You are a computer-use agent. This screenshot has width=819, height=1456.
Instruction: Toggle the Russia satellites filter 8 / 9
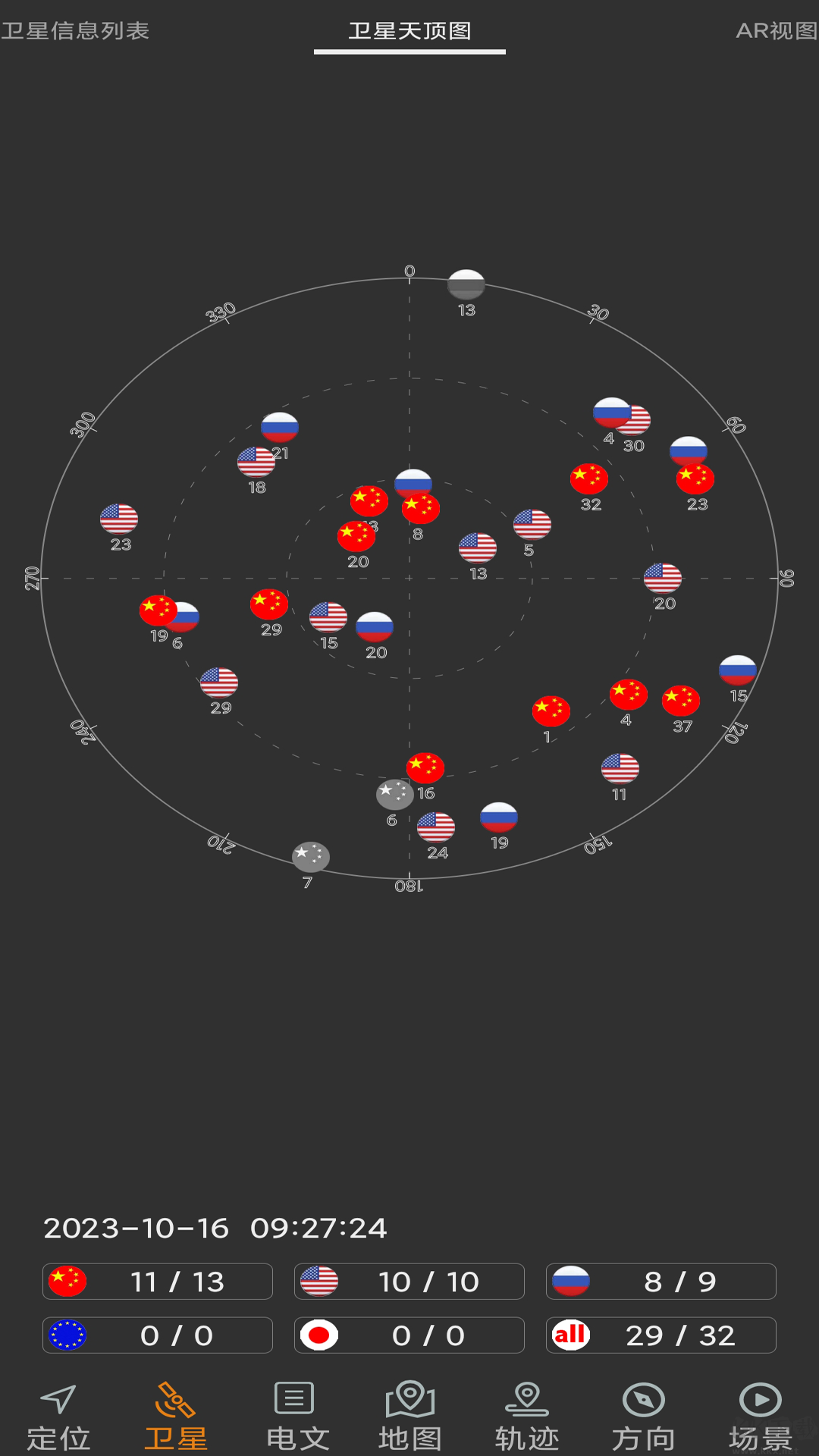(661, 1282)
